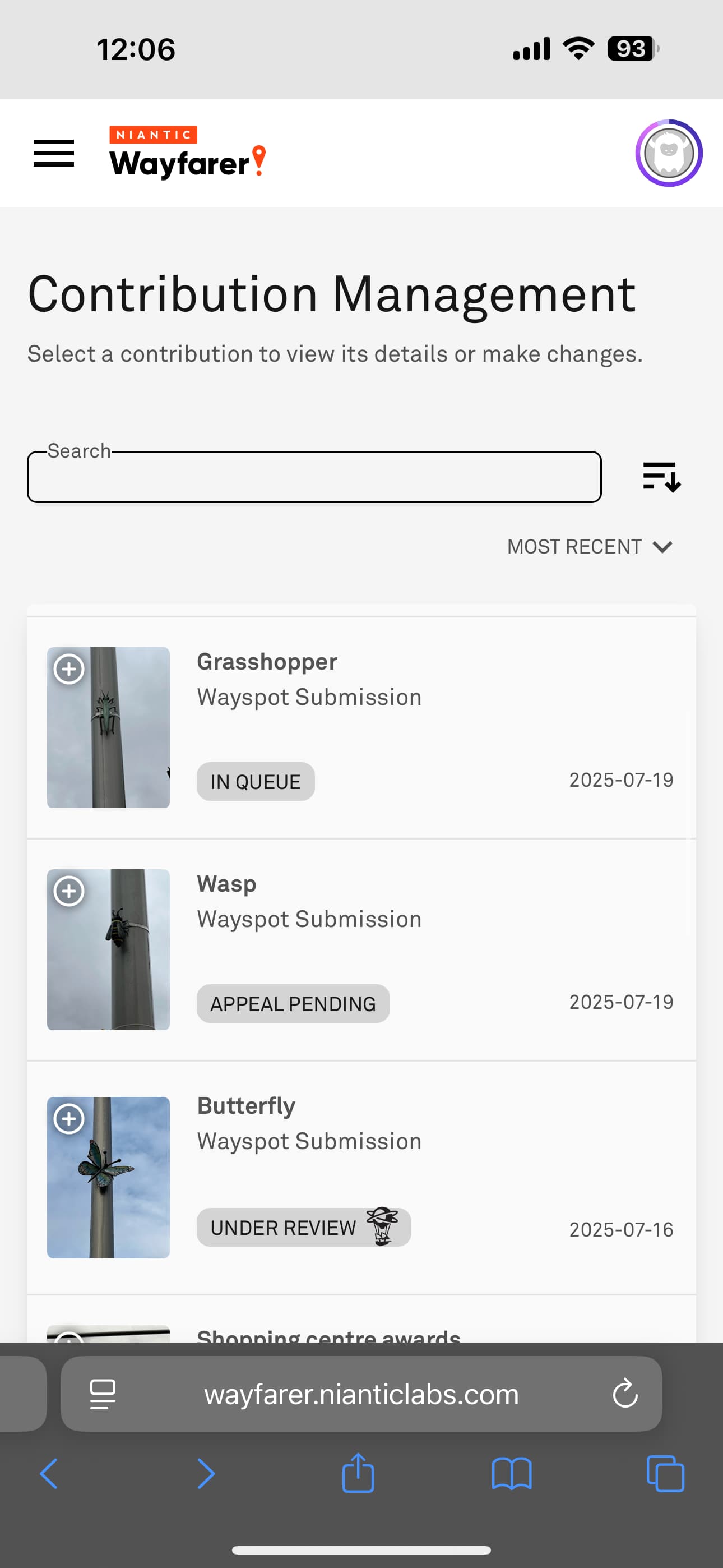723x1568 pixels.
Task: Go back in Safari browser
Action: point(49,1474)
